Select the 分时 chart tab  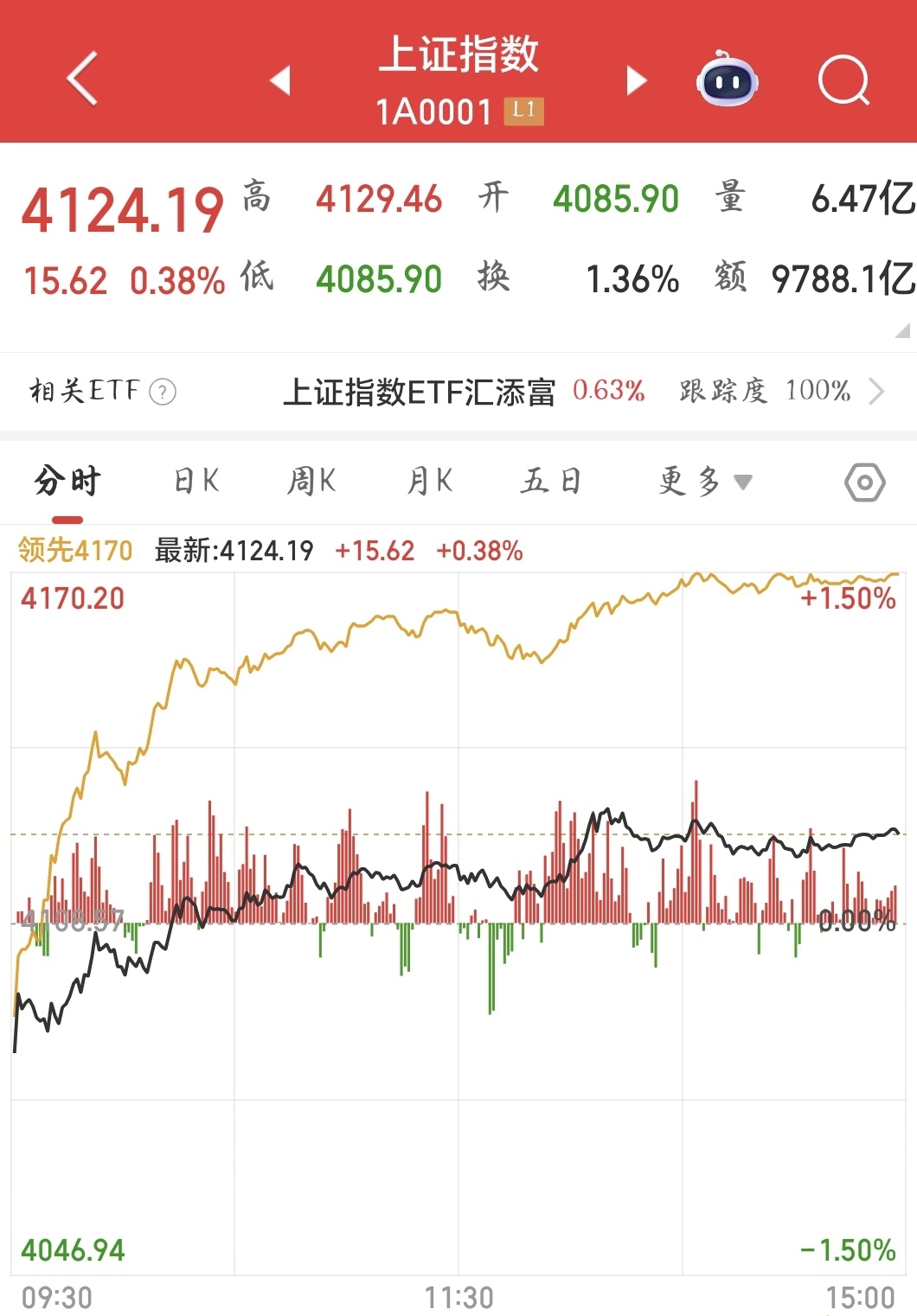pyautogui.click(x=67, y=481)
